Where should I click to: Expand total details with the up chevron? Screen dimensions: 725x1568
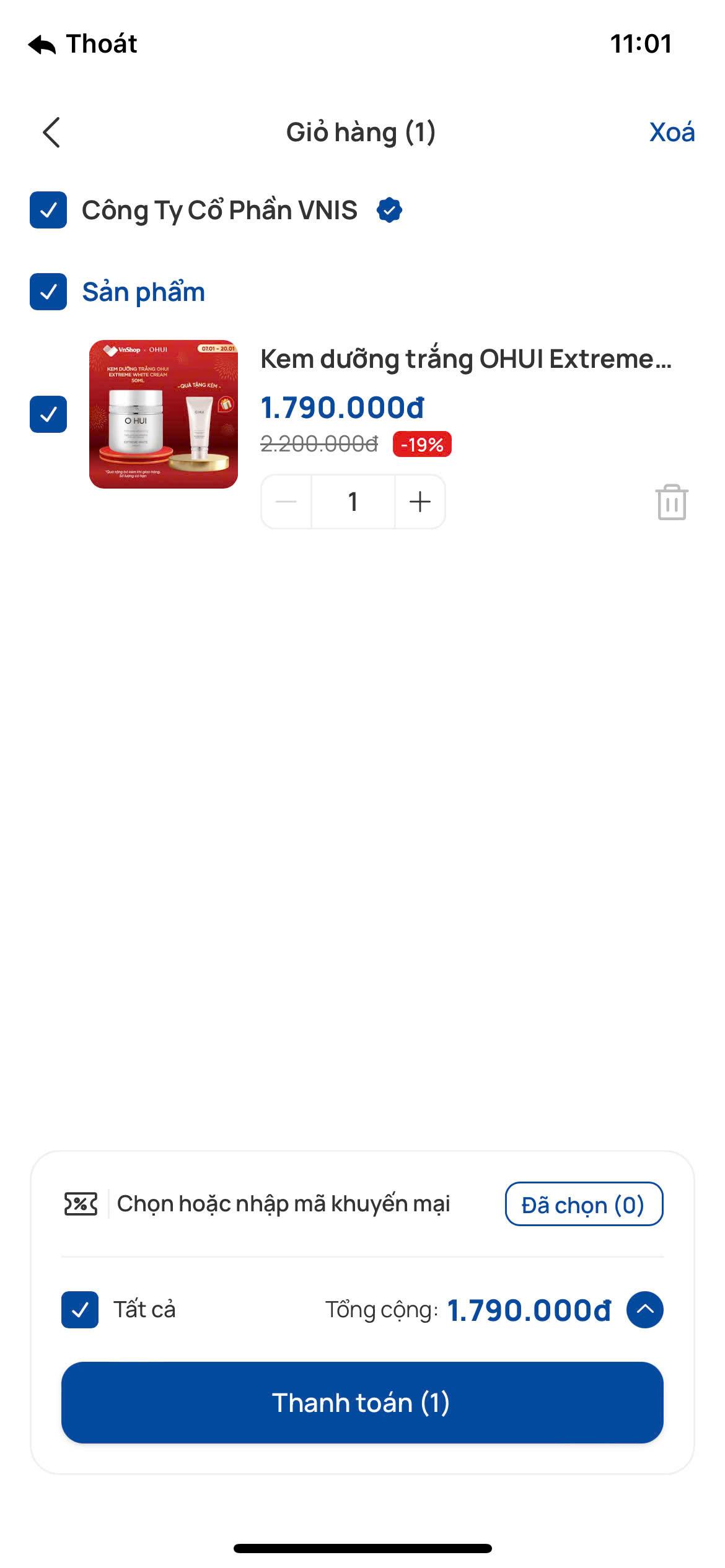coord(645,1310)
